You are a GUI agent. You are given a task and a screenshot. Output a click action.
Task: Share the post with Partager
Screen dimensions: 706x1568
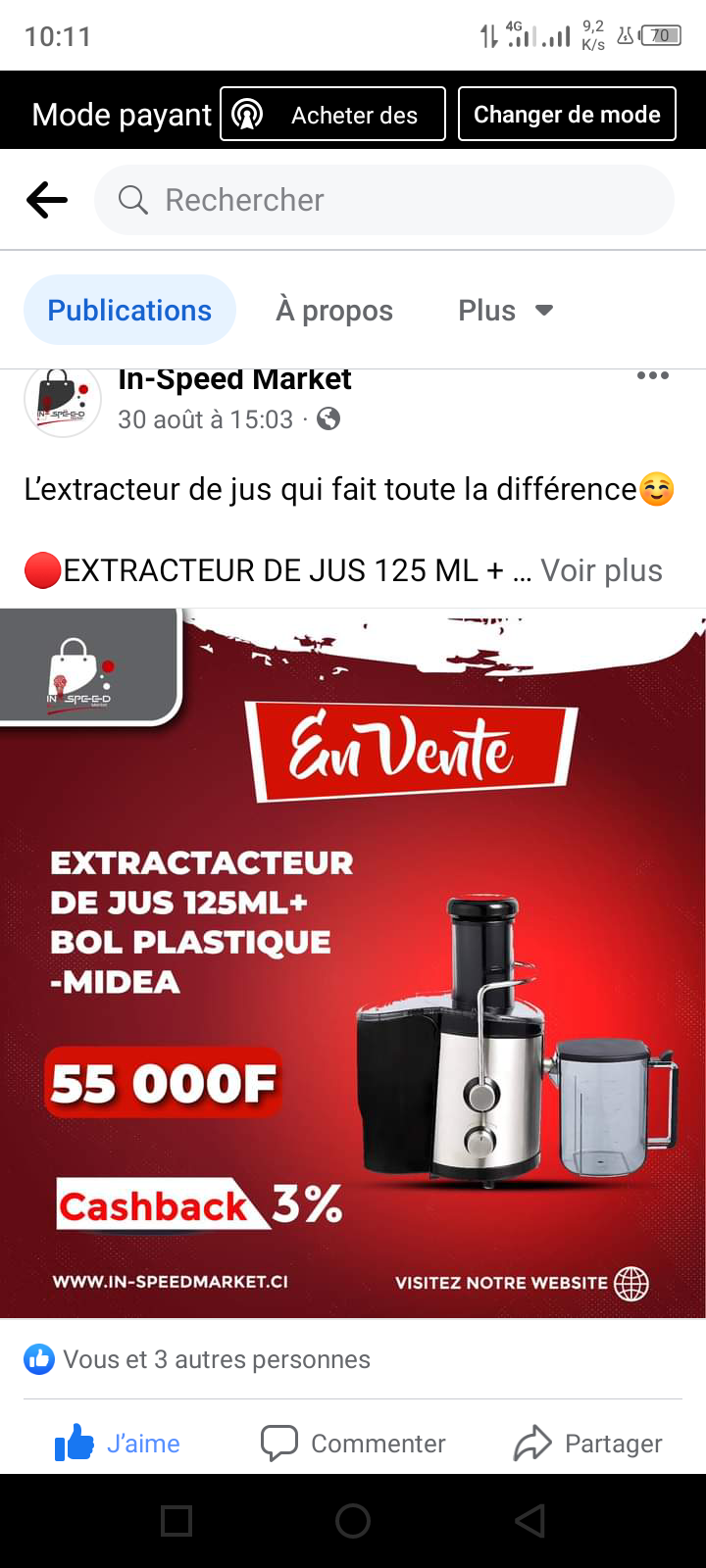pos(588,1444)
